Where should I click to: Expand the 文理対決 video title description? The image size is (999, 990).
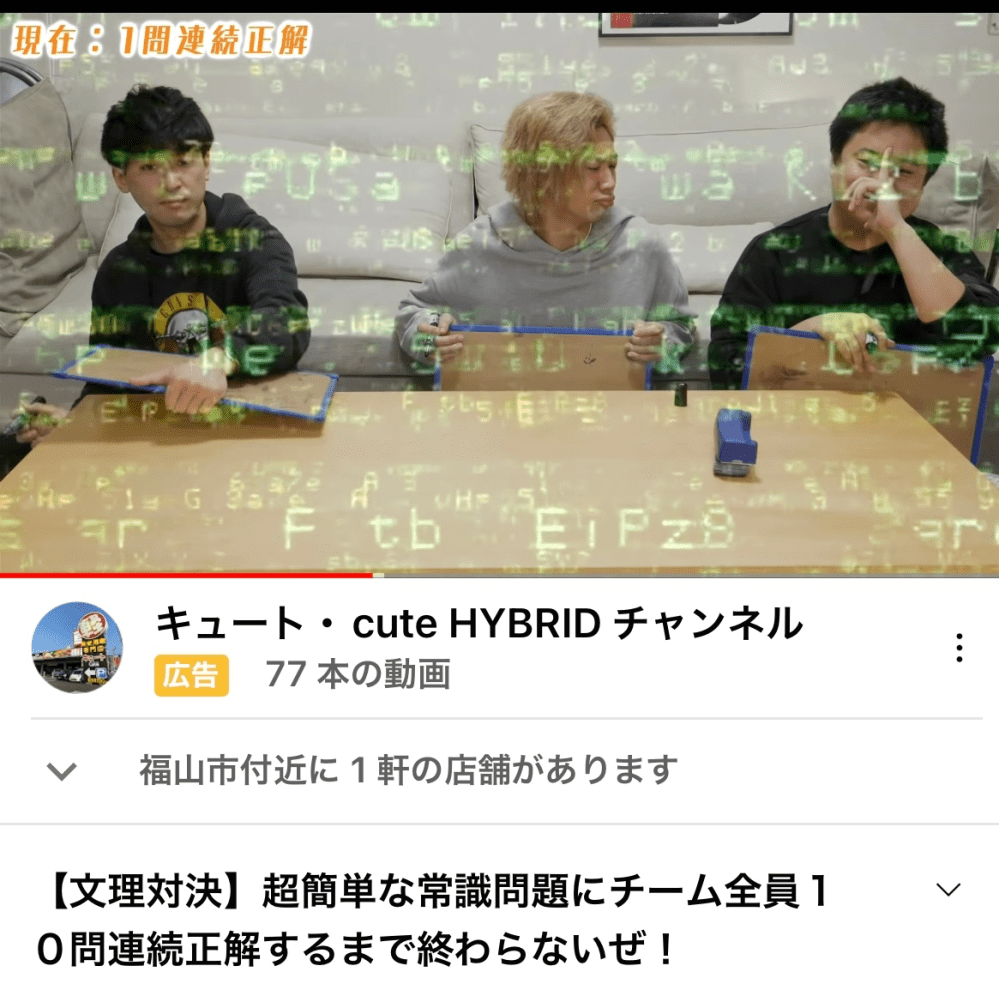tap(946, 889)
